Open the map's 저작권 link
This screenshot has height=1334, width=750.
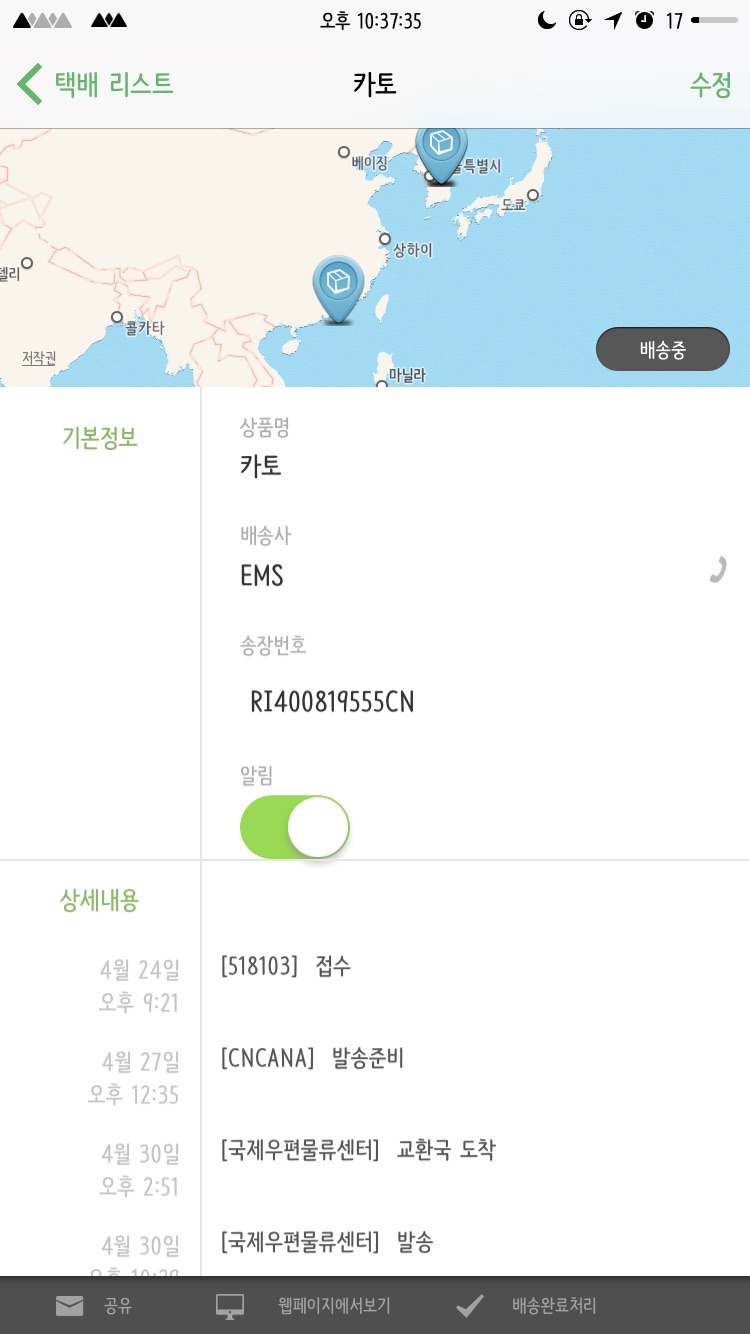point(38,358)
